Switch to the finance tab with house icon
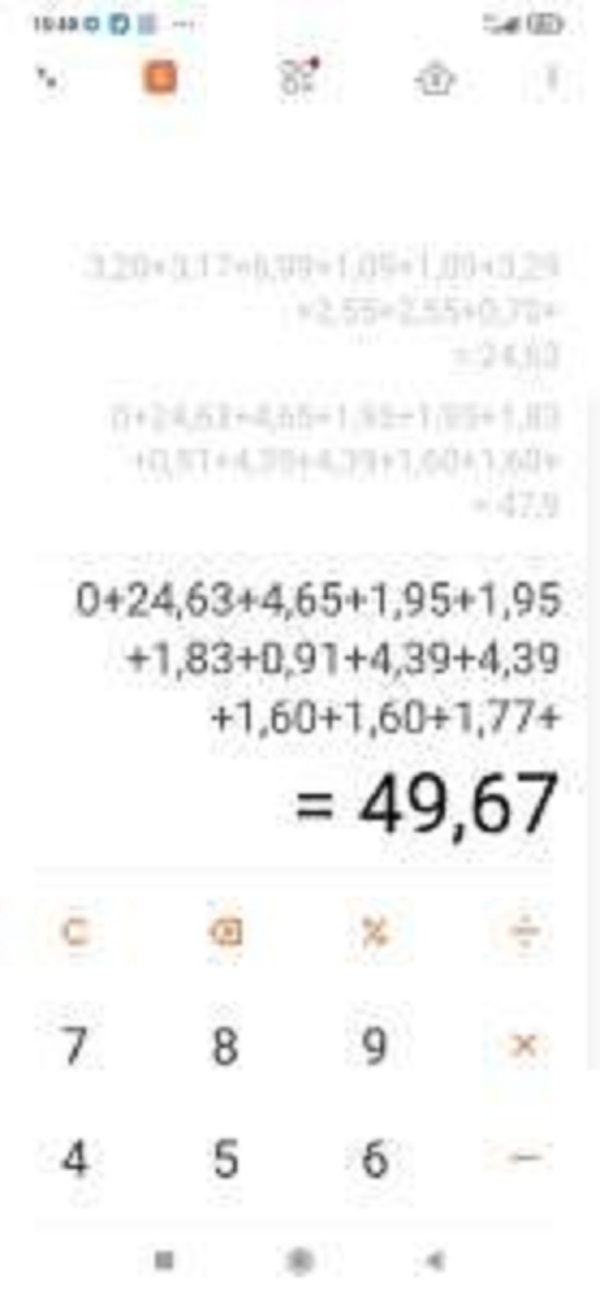 (435, 80)
